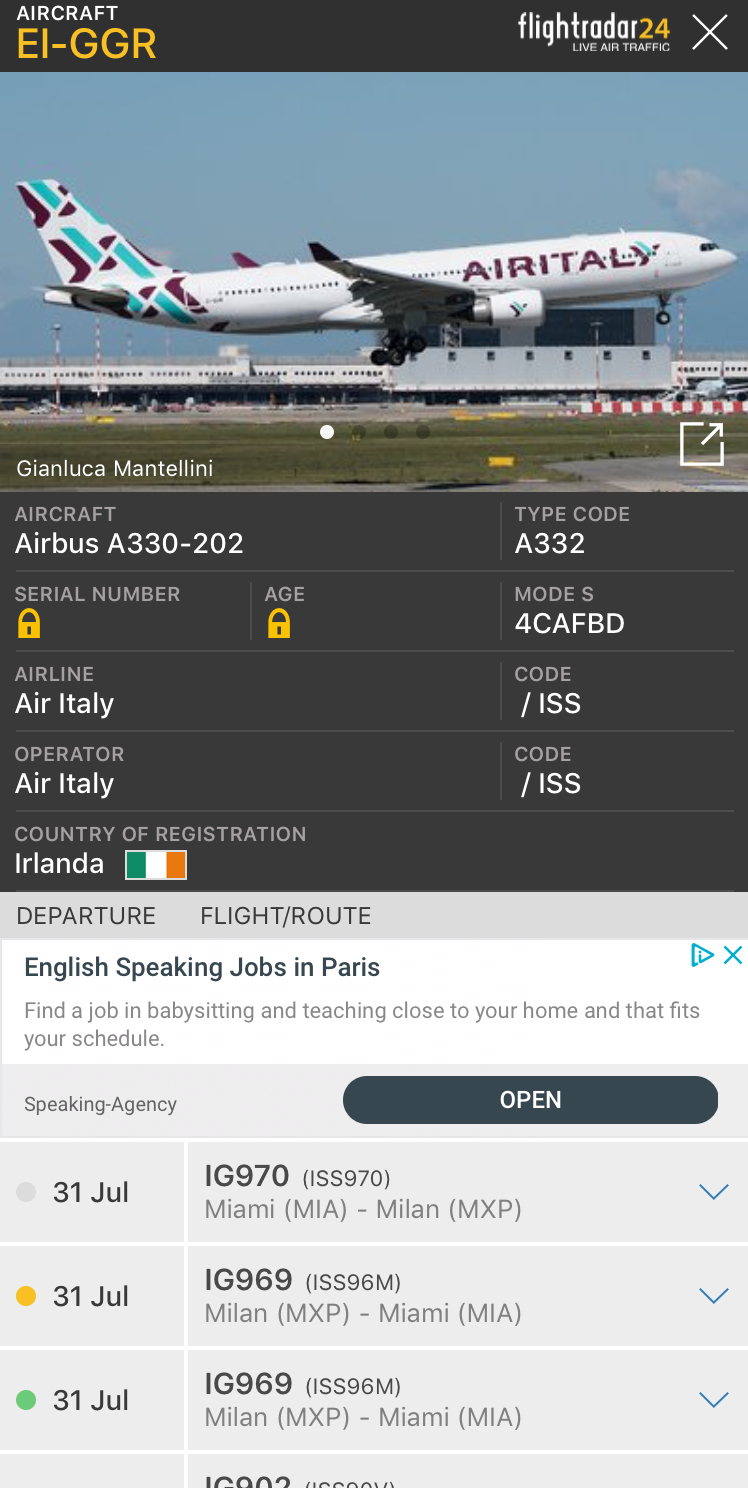
Task: Open the ad info triangle icon
Action: coord(702,955)
